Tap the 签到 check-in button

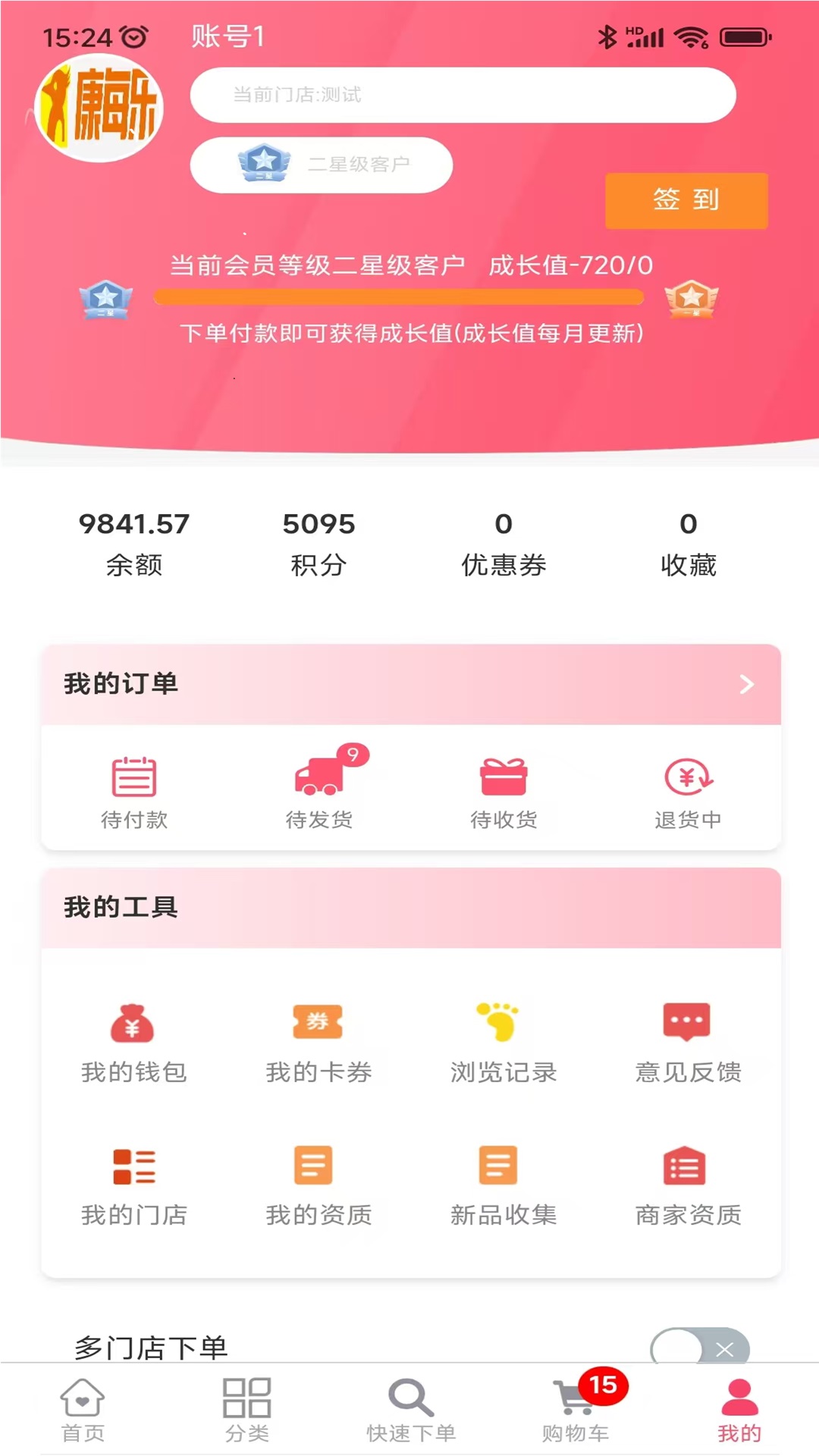[686, 200]
